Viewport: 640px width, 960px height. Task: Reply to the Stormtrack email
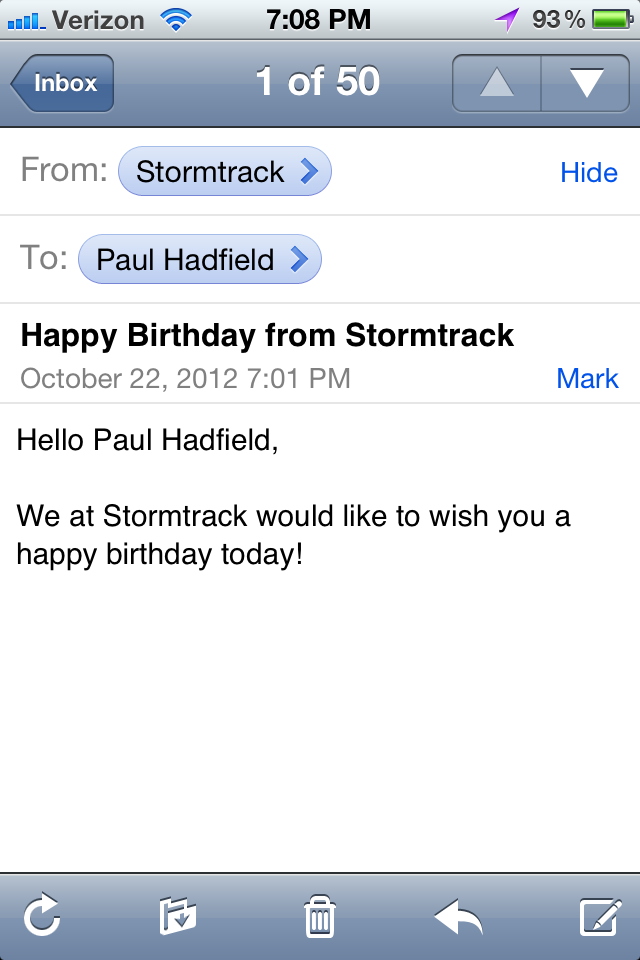459,916
